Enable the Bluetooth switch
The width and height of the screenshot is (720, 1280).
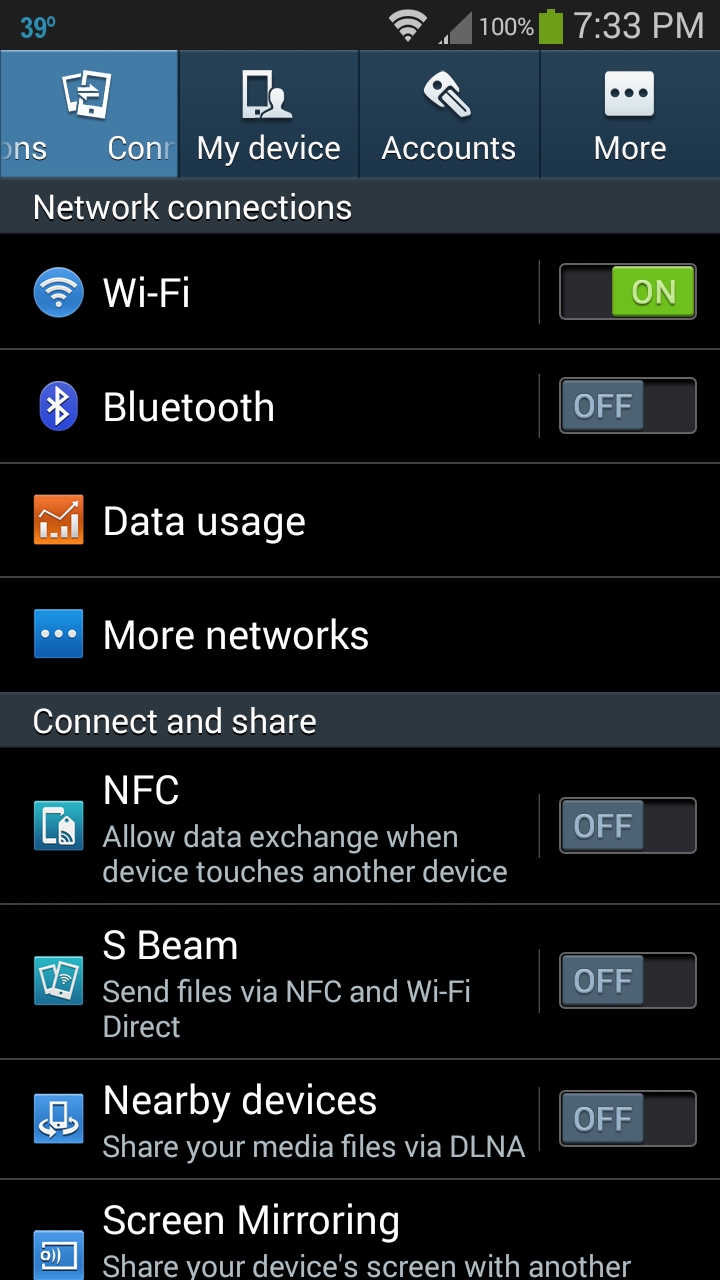627,406
